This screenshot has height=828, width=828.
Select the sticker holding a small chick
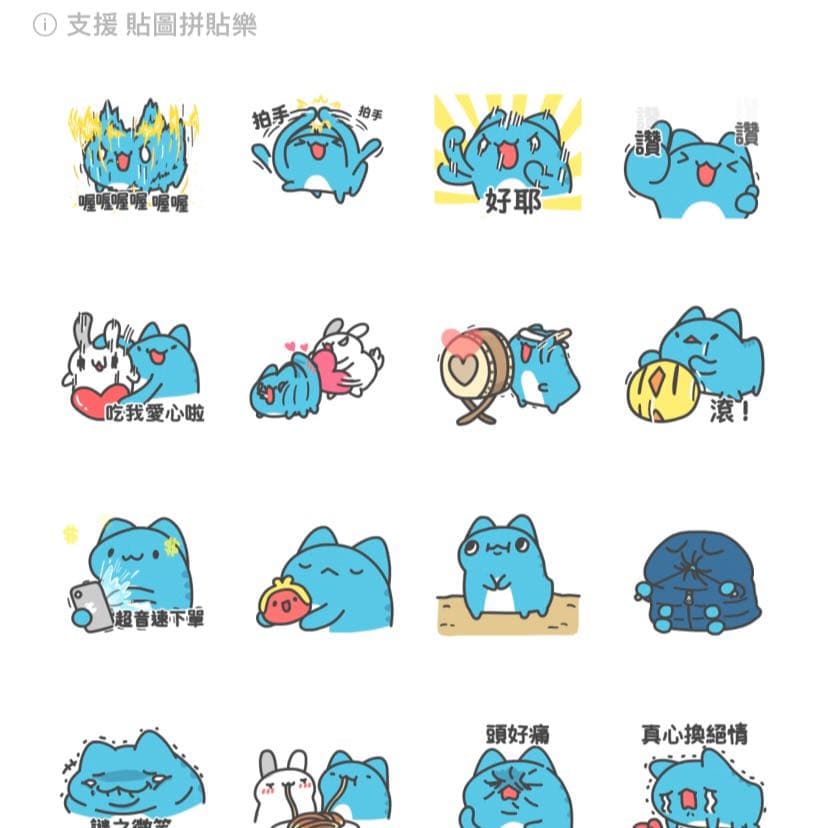point(322,580)
